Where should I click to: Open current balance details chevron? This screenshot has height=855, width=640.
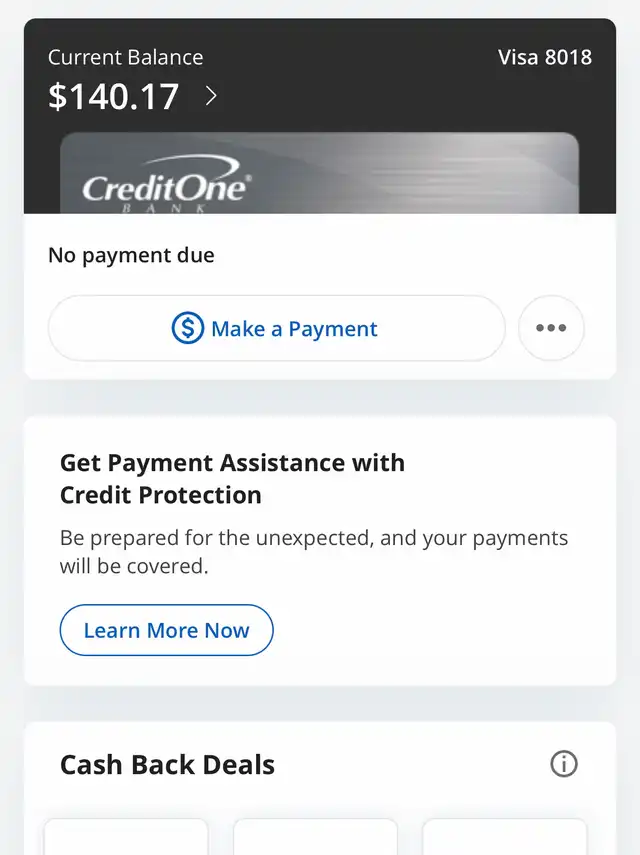(x=212, y=96)
